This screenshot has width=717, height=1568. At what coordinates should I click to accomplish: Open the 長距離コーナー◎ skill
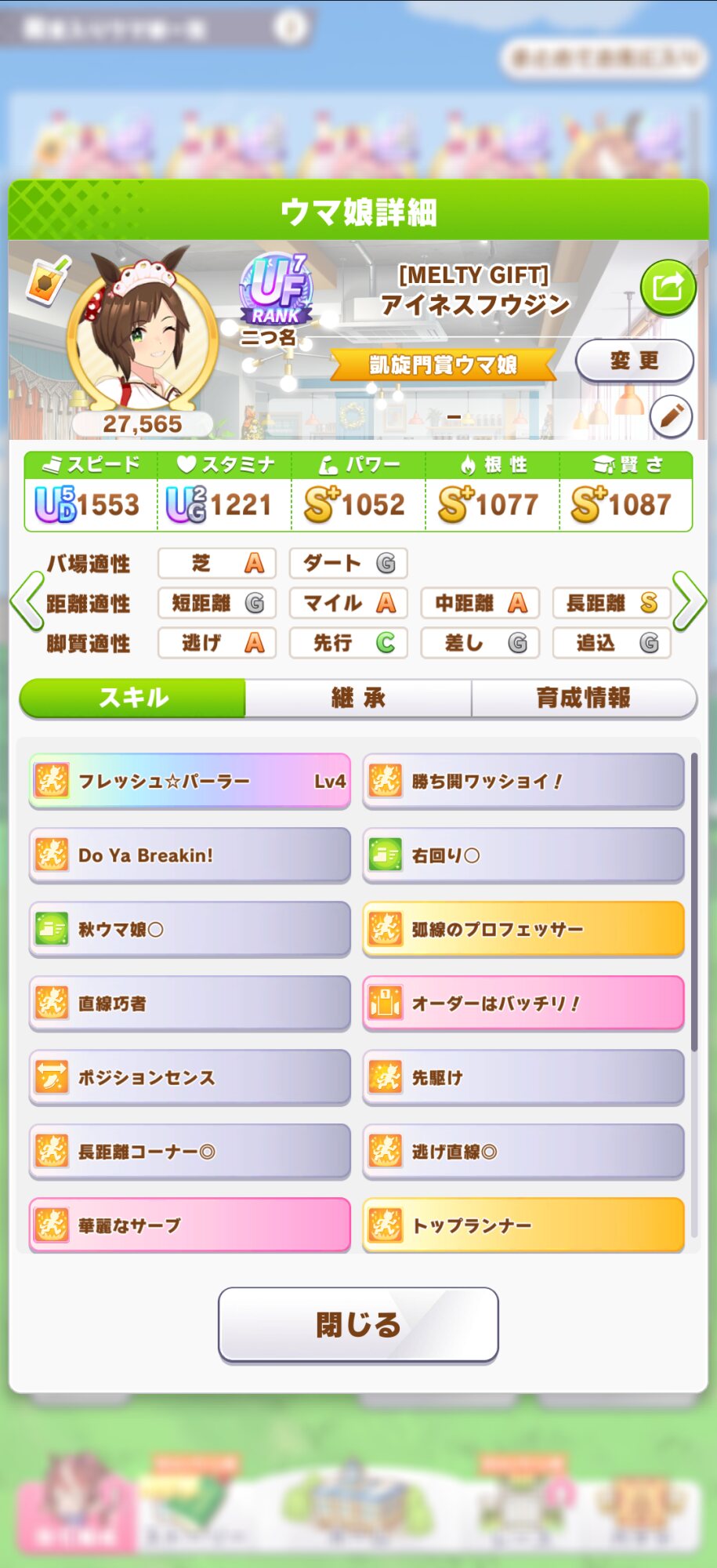point(190,1152)
